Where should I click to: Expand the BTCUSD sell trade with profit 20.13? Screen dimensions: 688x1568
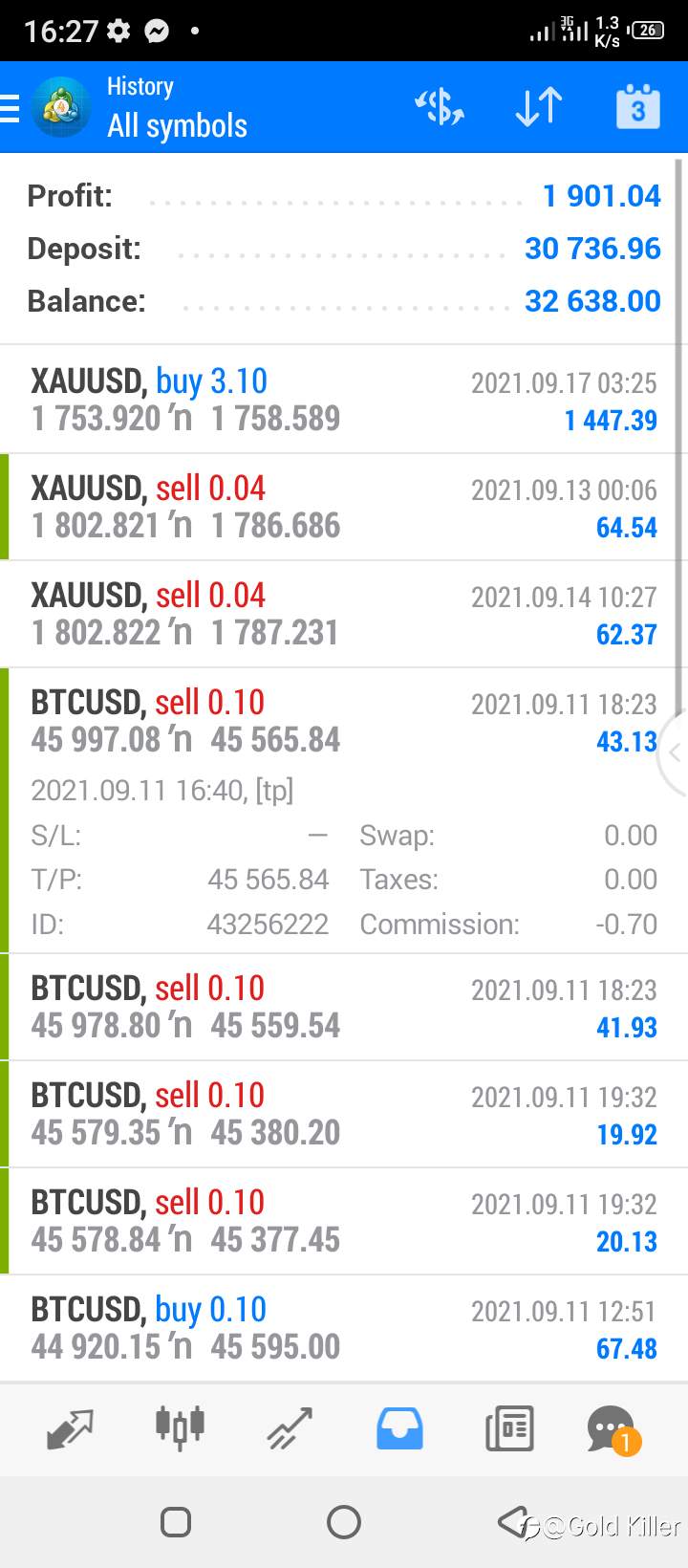click(x=344, y=1221)
